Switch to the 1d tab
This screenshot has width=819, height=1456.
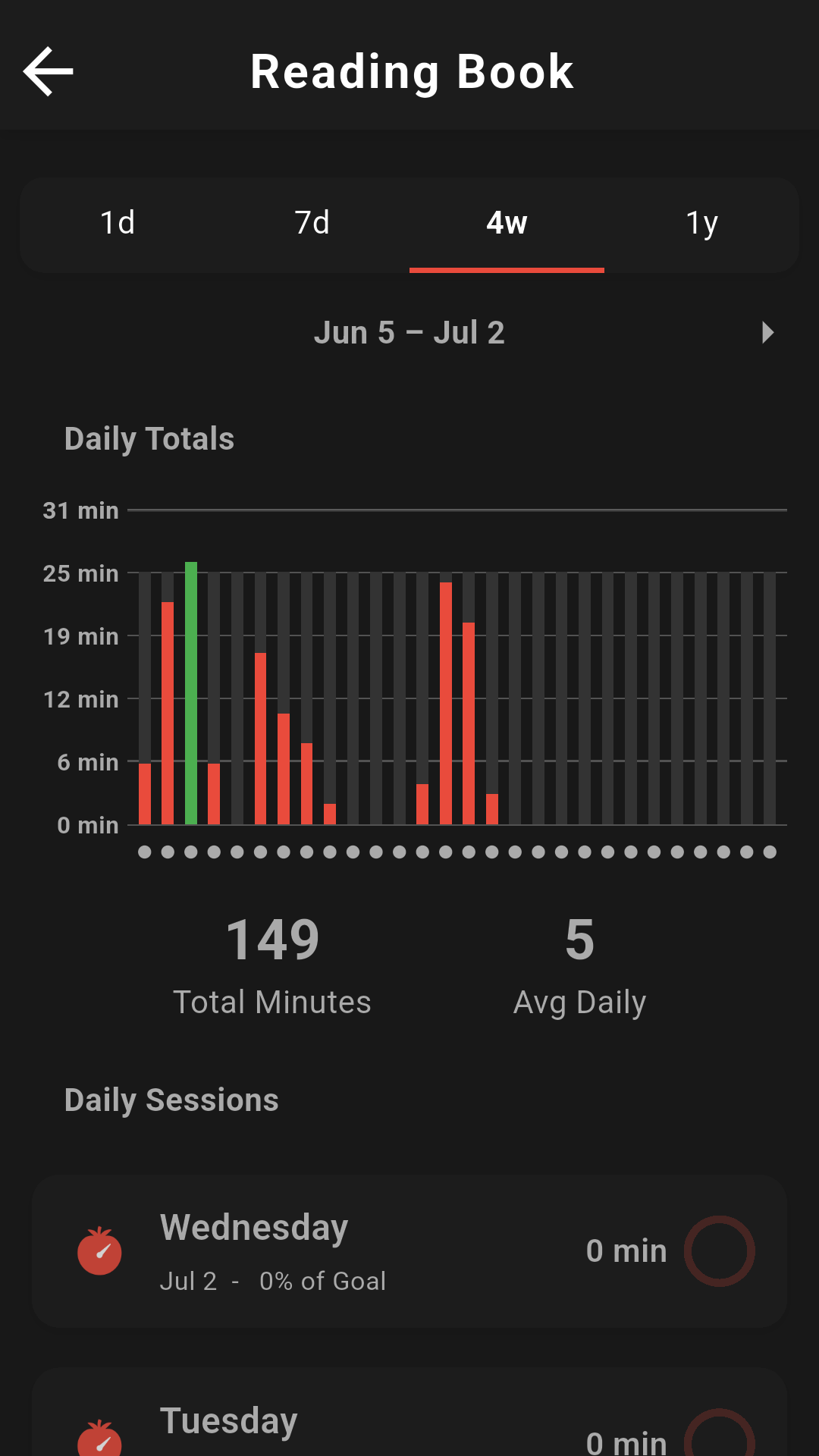click(118, 224)
